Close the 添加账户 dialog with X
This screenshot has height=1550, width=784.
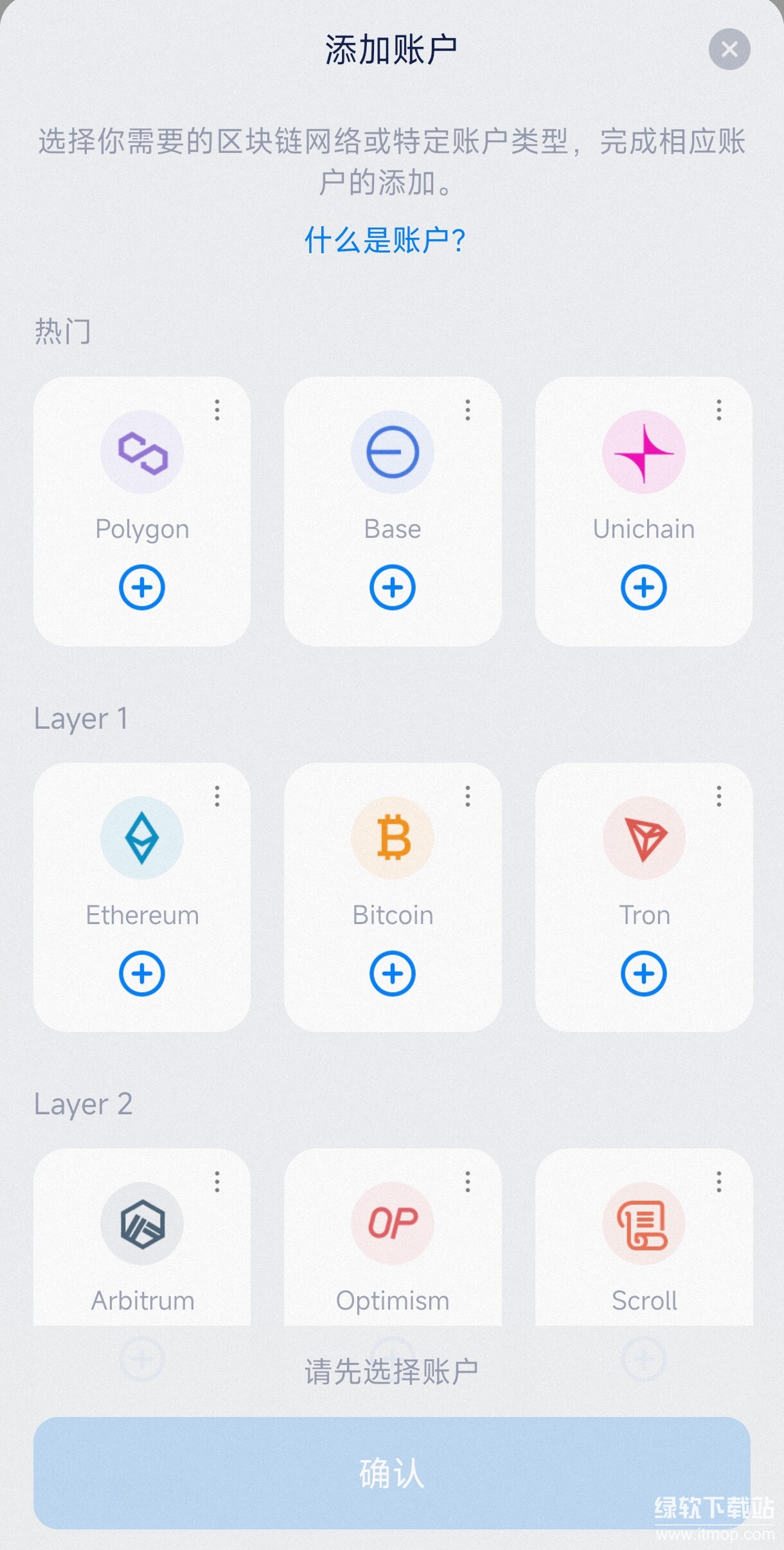click(728, 49)
